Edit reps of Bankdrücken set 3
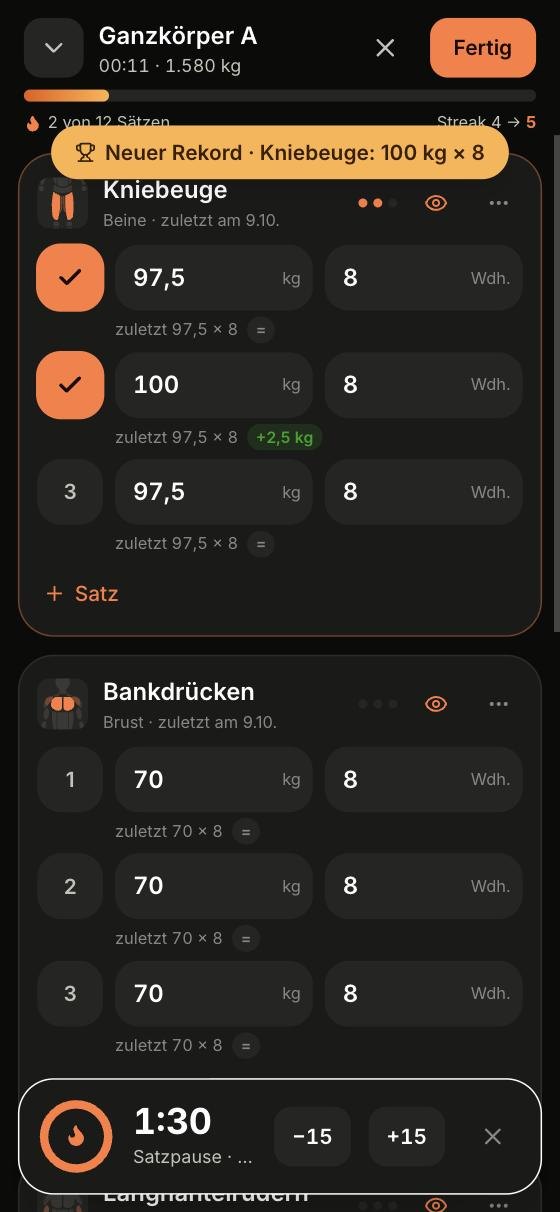560x1212 pixels. [x=424, y=993]
